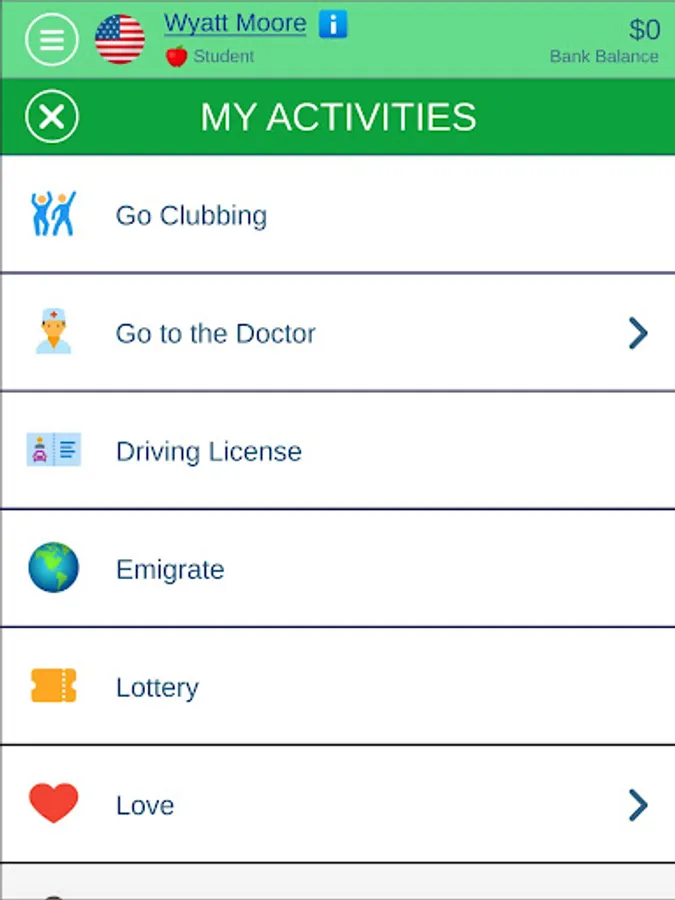Open Wyatt Moore's profile link
This screenshot has width=675, height=900.
click(235, 24)
